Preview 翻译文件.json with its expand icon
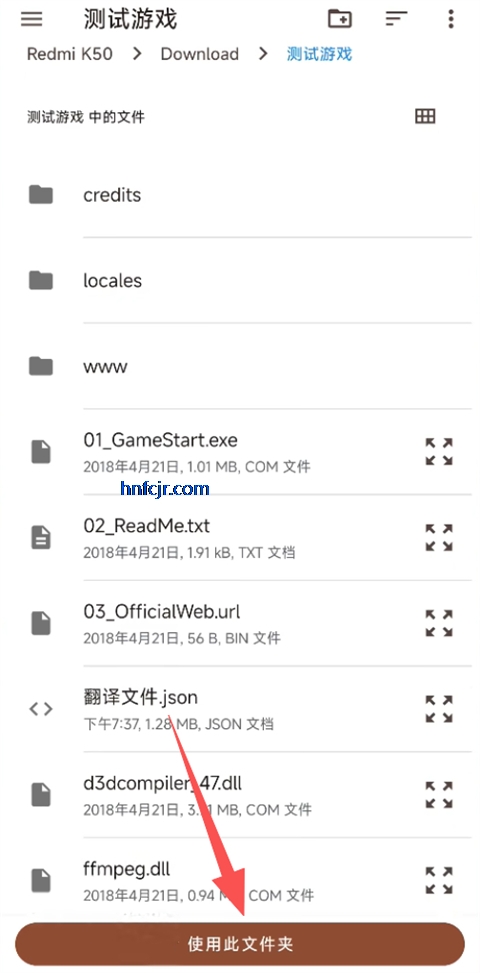 (x=438, y=709)
